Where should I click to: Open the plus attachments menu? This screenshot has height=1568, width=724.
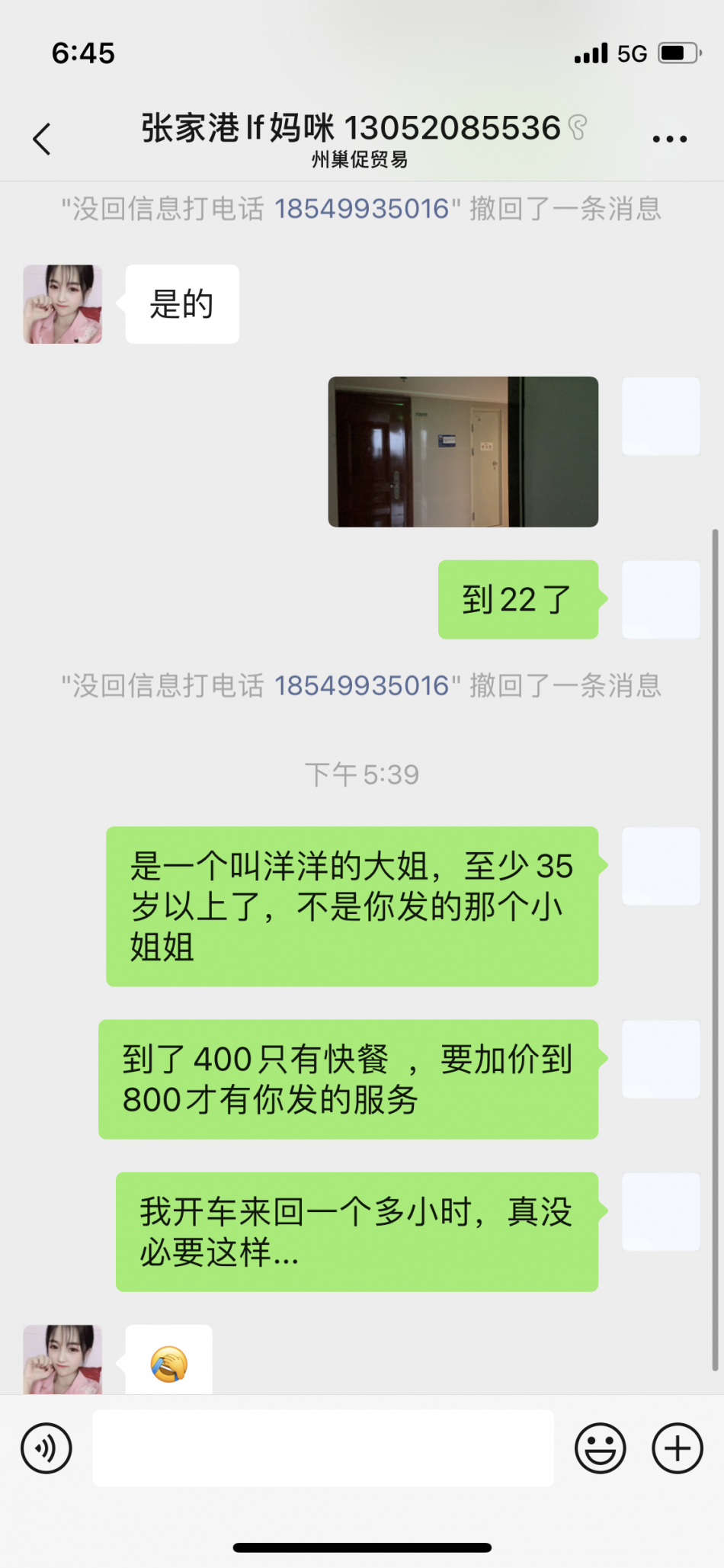pyautogui.click(x=677, y=1448)
